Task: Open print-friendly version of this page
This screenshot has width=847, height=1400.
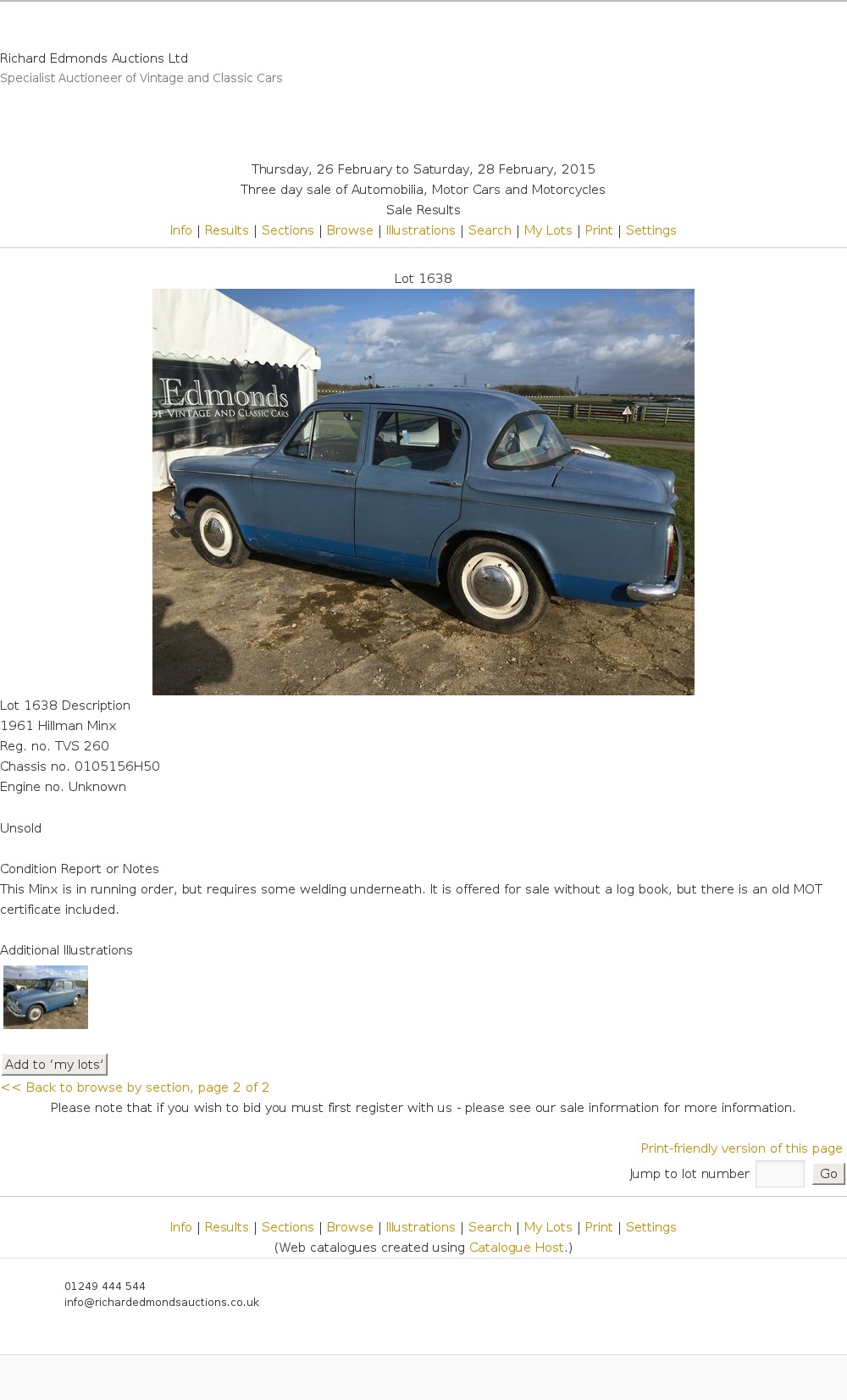Action: click(x=741, y=1148)
